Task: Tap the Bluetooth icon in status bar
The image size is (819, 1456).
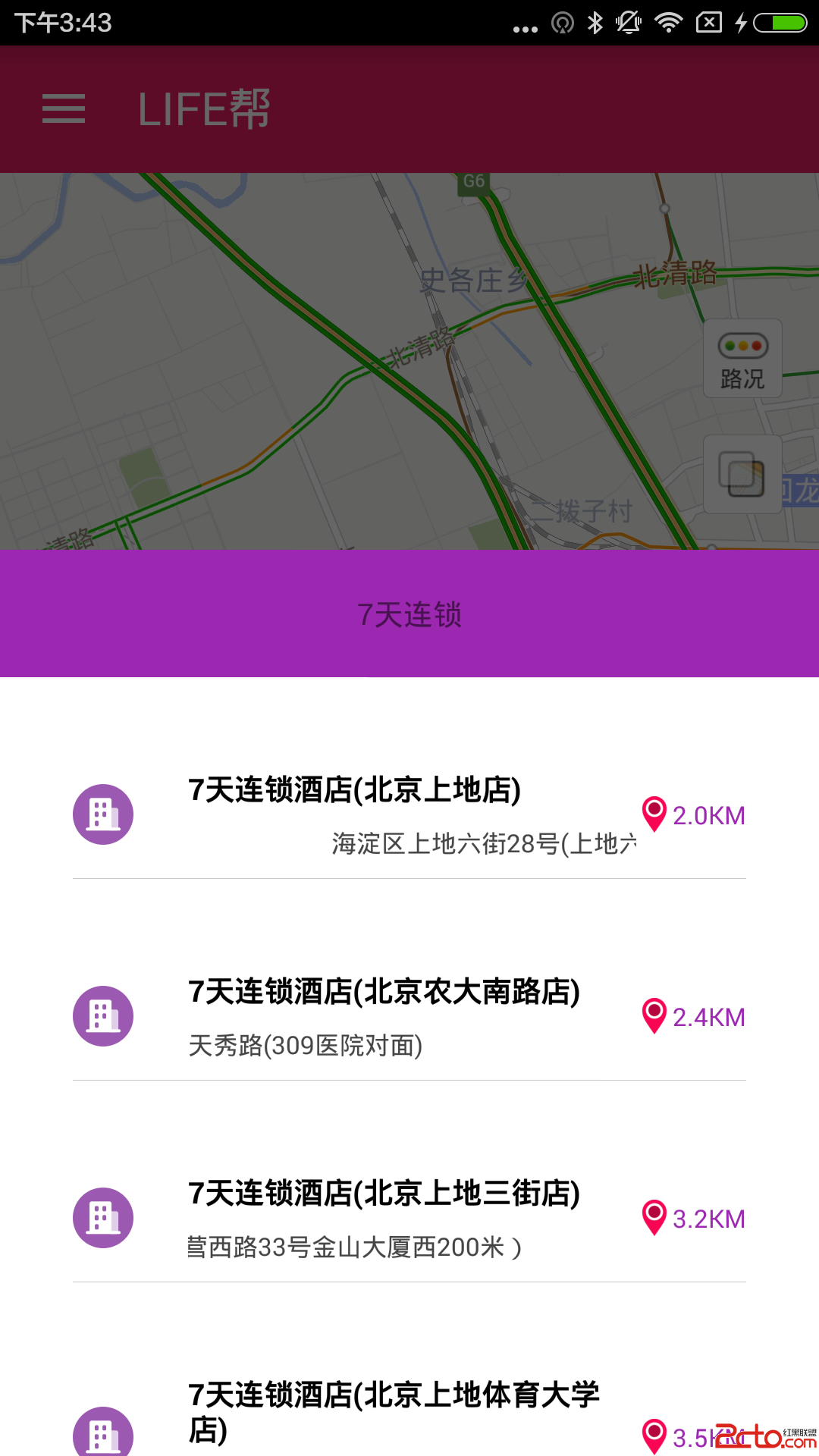Action: [x=595, y=23]
